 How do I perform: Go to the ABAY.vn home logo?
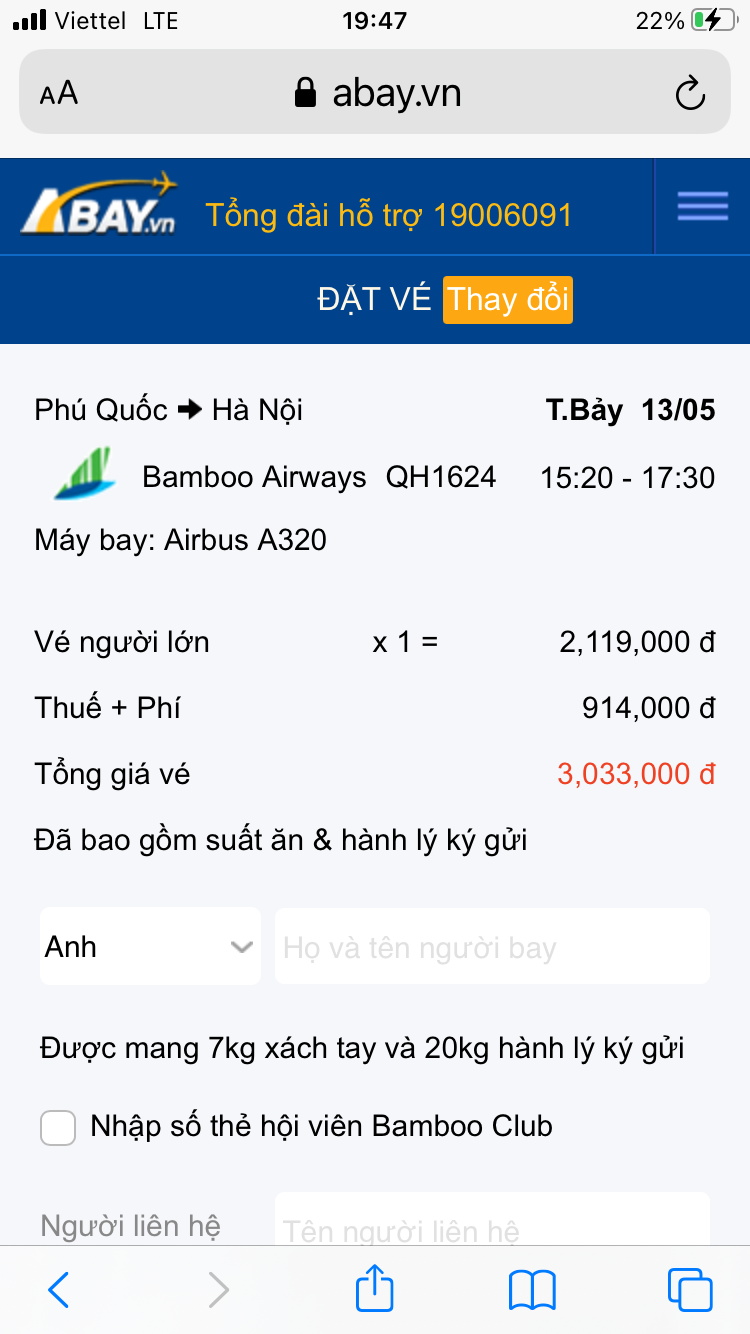[100, 206]
